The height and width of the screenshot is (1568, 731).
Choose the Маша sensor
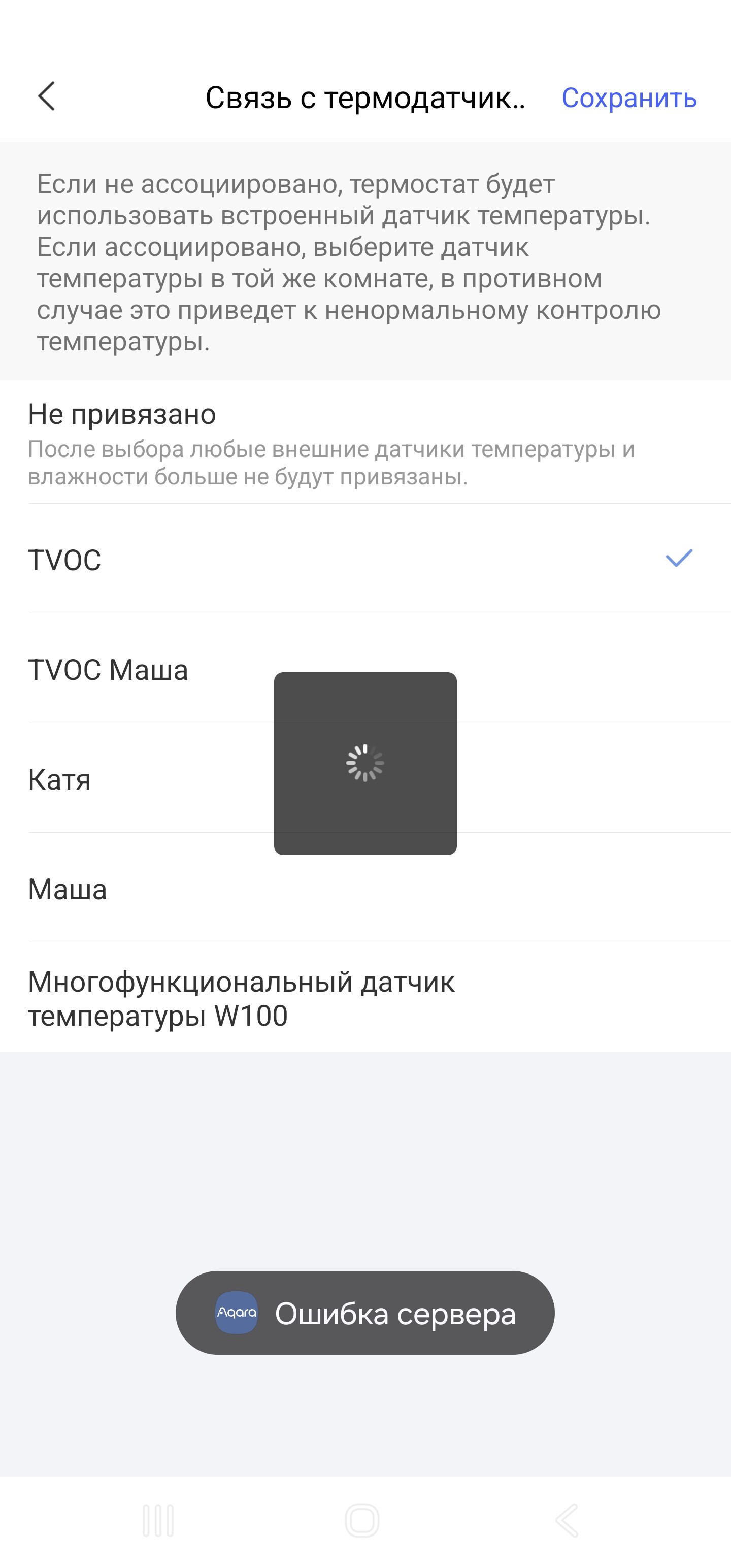(x=68, y=889)
